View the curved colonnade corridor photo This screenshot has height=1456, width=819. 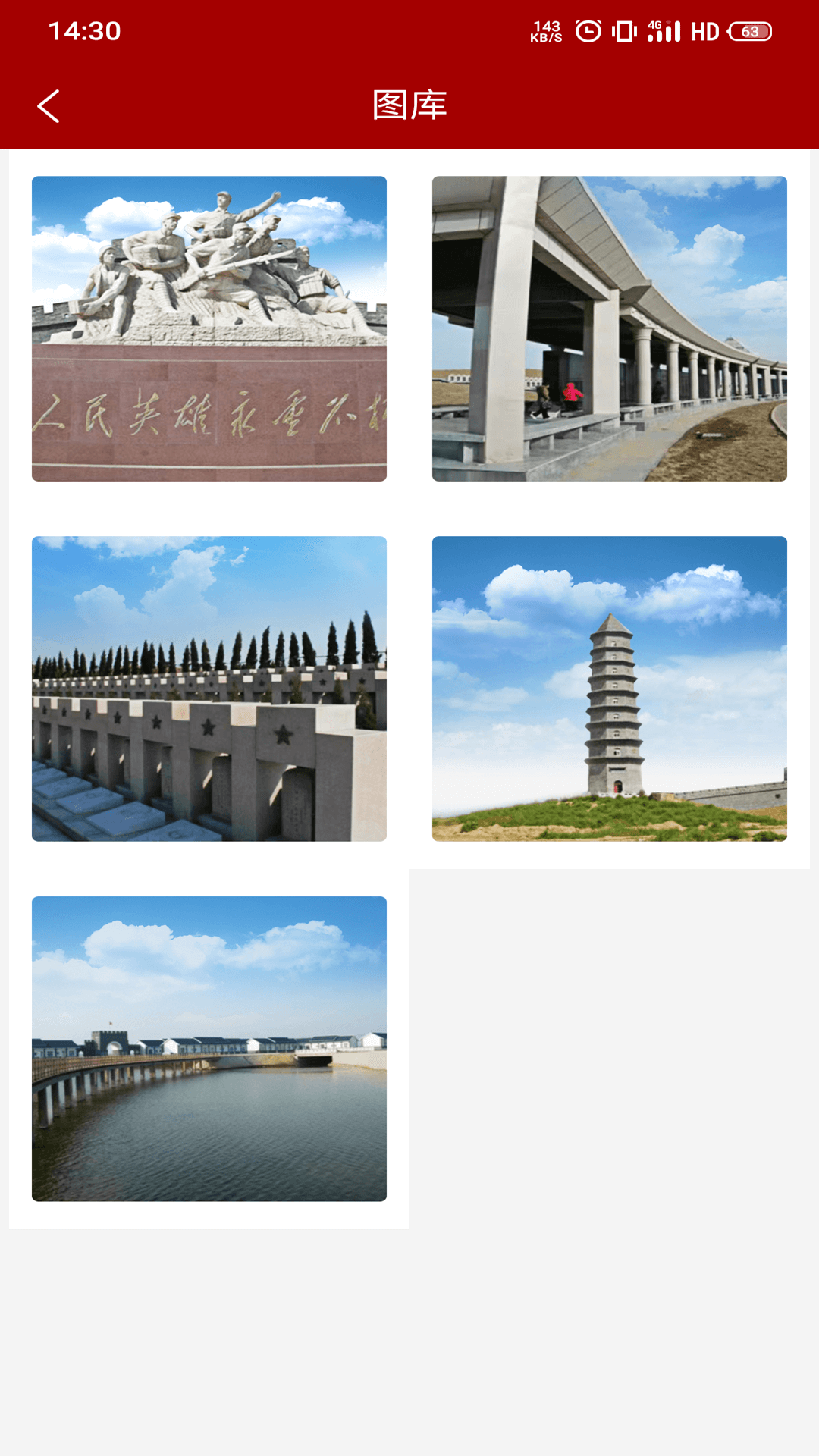[610, 328]
